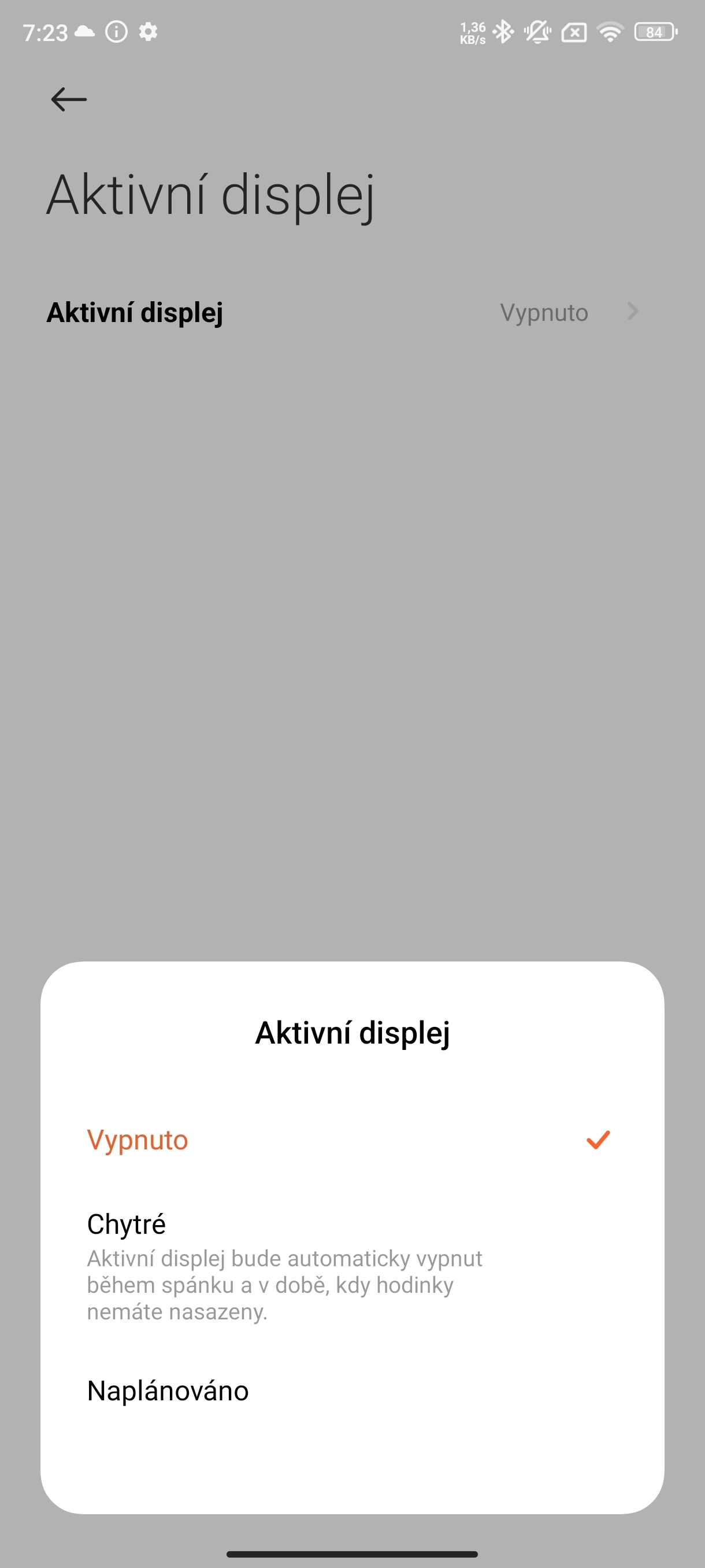Select the Vypnuto option in the dialog
705x1568 pixels.
137,1141
